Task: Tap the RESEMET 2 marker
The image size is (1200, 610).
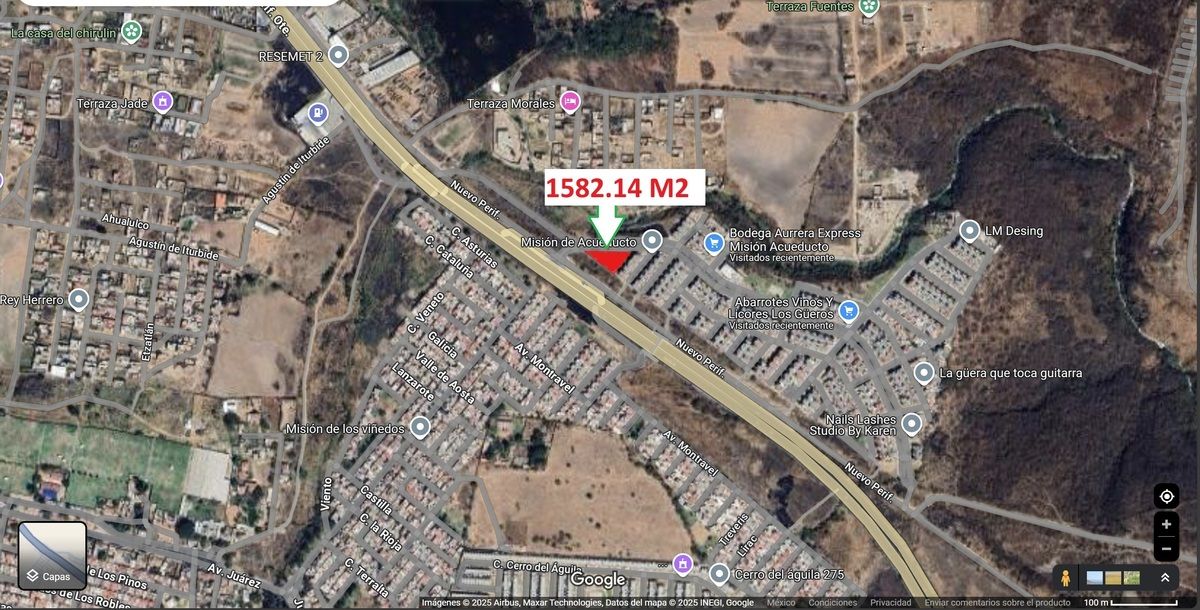Action: 339,55
